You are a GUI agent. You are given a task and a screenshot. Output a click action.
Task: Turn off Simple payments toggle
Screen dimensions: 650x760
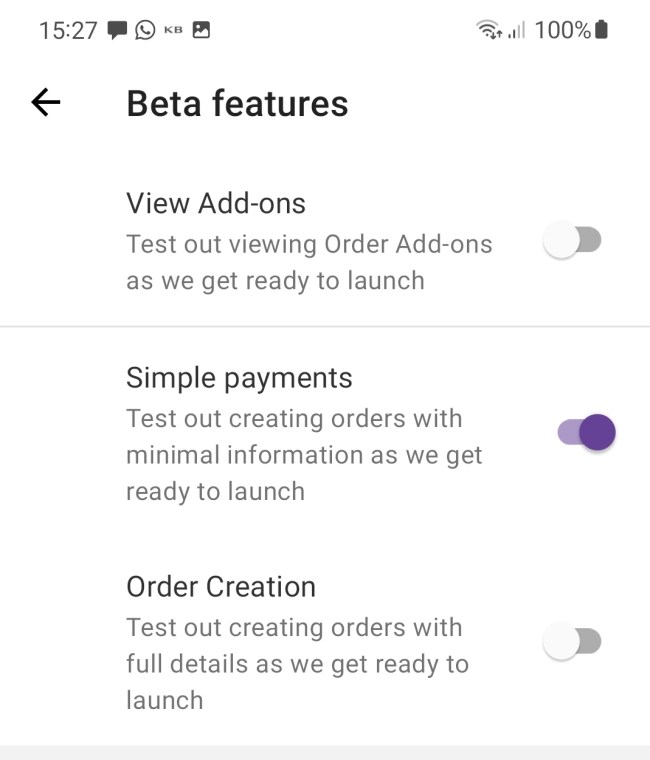585,433
